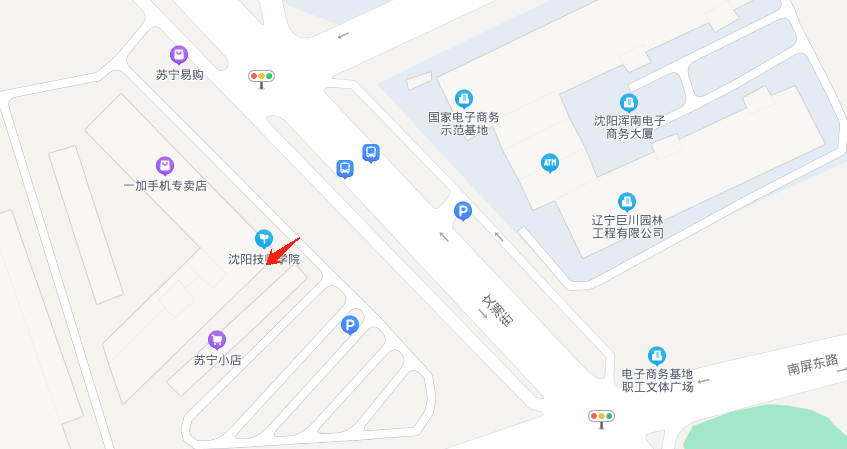Tap the ATM marker on the map

click(549, 162)
